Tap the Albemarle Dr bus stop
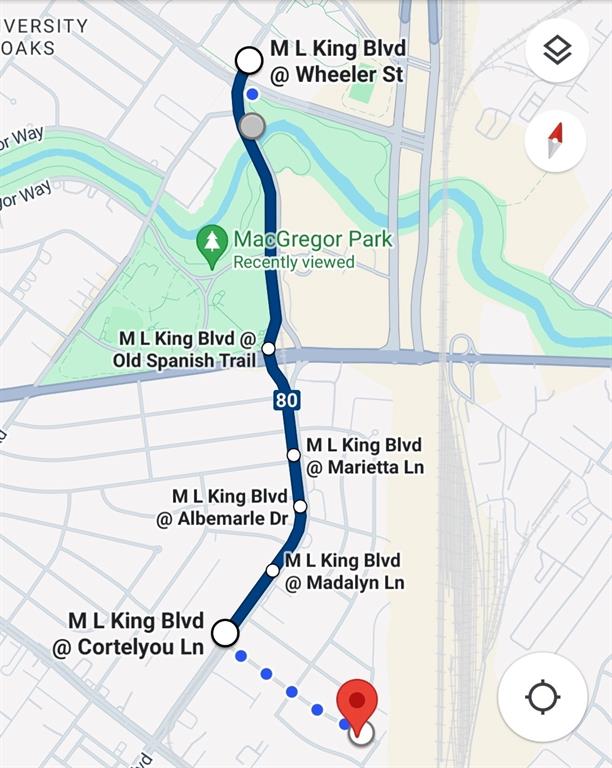 300,506
